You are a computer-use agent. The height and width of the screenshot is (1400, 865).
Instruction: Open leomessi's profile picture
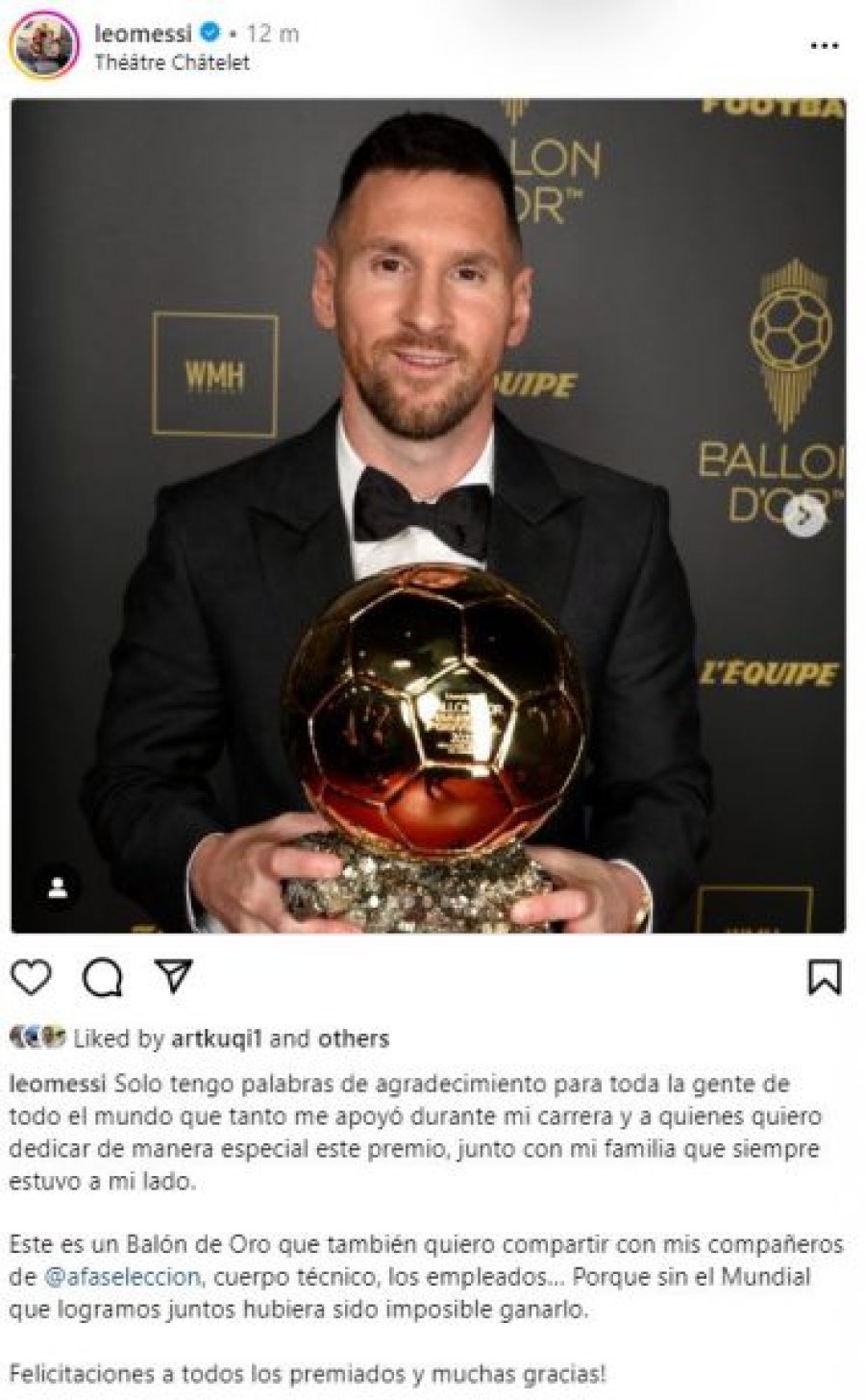pos(41,45)
